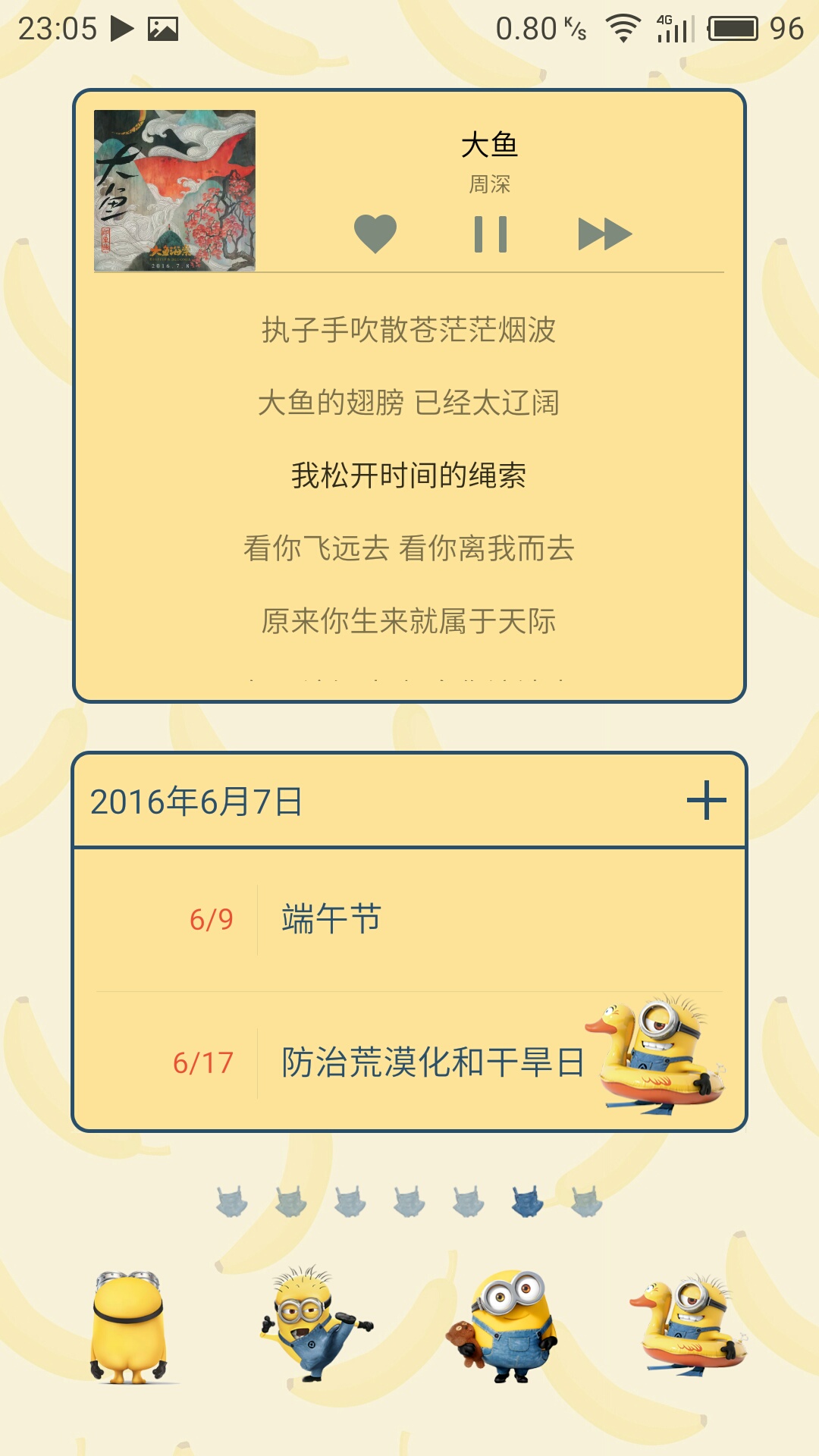Add a new calendar event
This screenshot has width=819, height=1456.
tap(706, 801)
